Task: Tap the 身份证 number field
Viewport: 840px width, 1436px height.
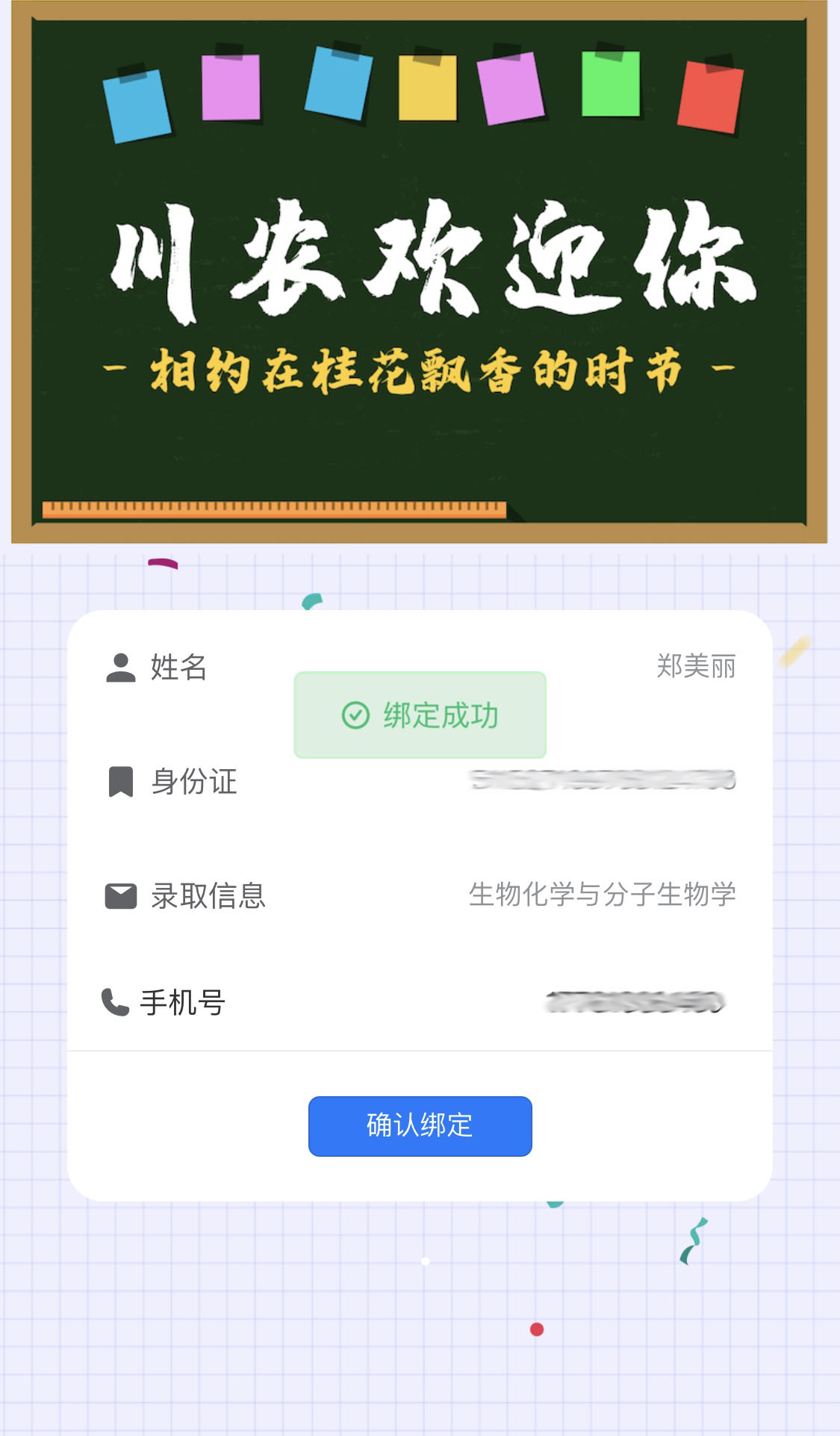Action: [602, 780]
